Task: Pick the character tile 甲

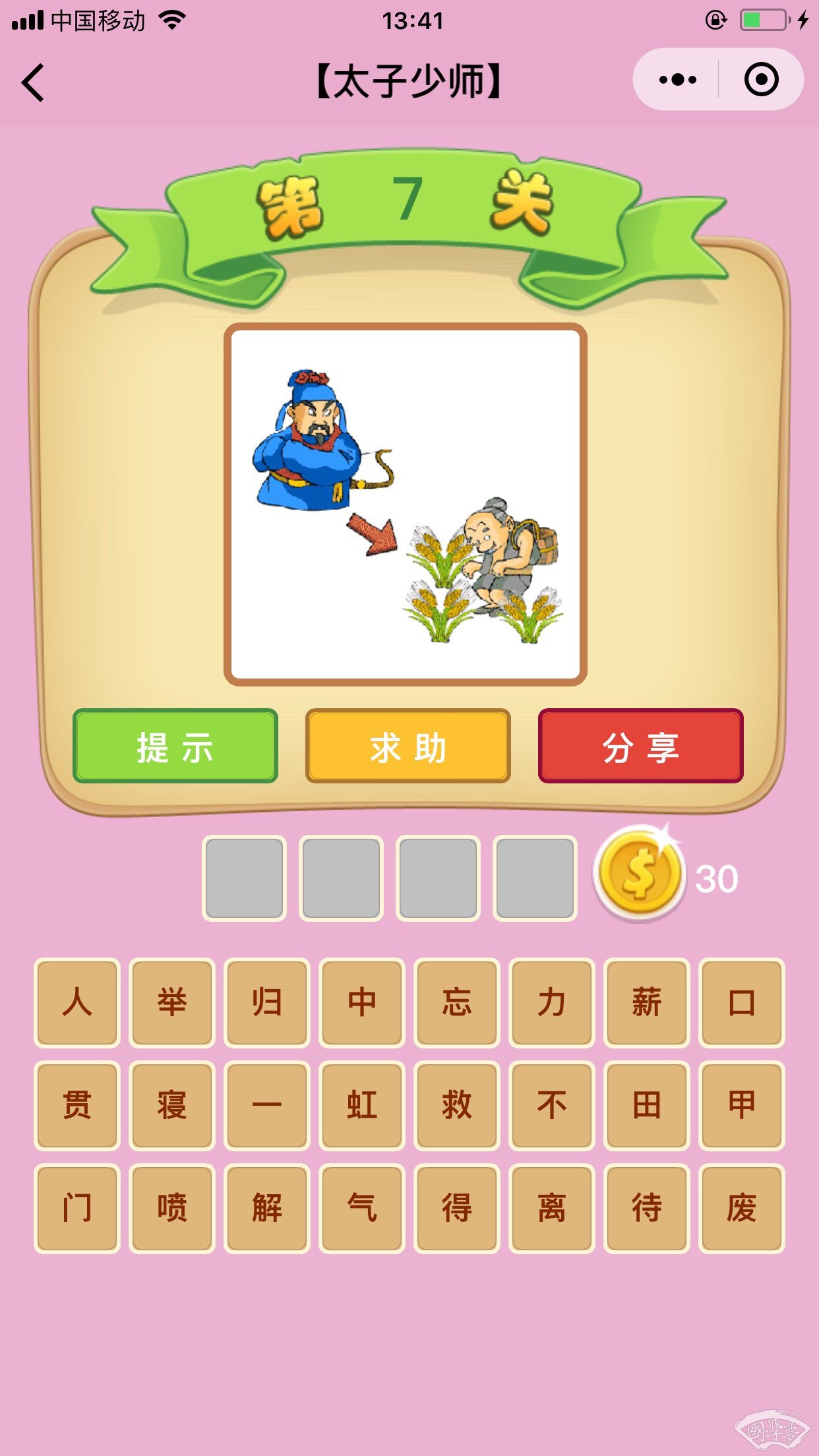Action: 742,1105
